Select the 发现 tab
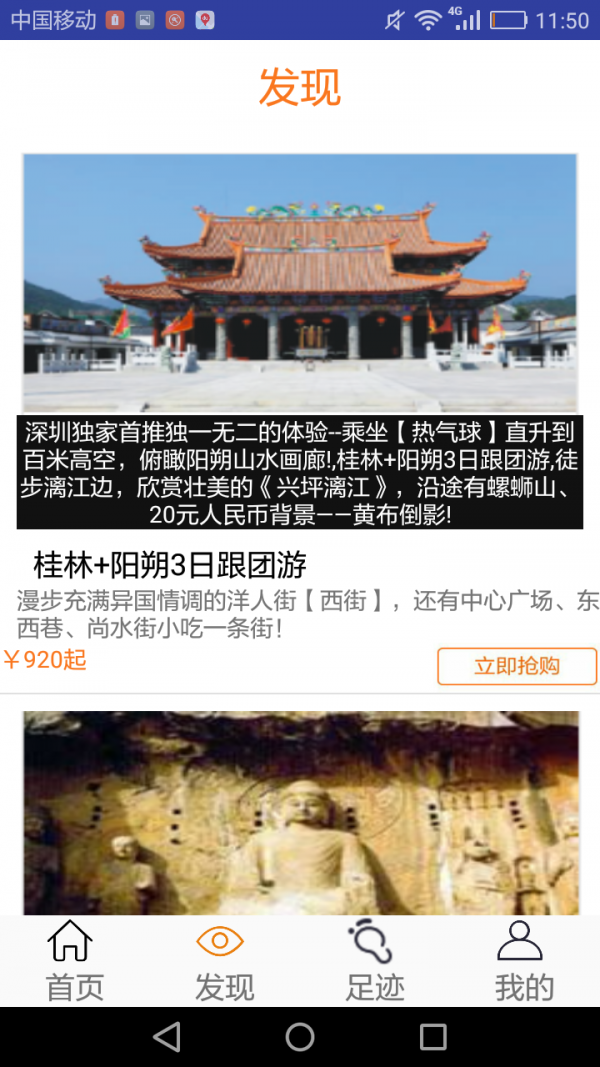 tap(224, 961)
